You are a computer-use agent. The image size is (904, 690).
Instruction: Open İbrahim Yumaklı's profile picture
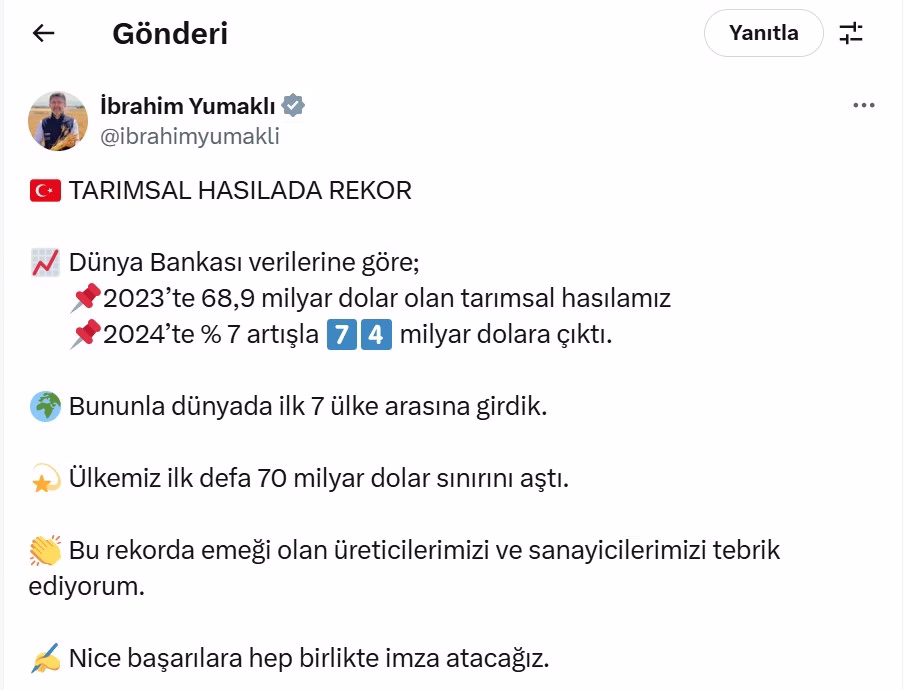pos(58,121)
